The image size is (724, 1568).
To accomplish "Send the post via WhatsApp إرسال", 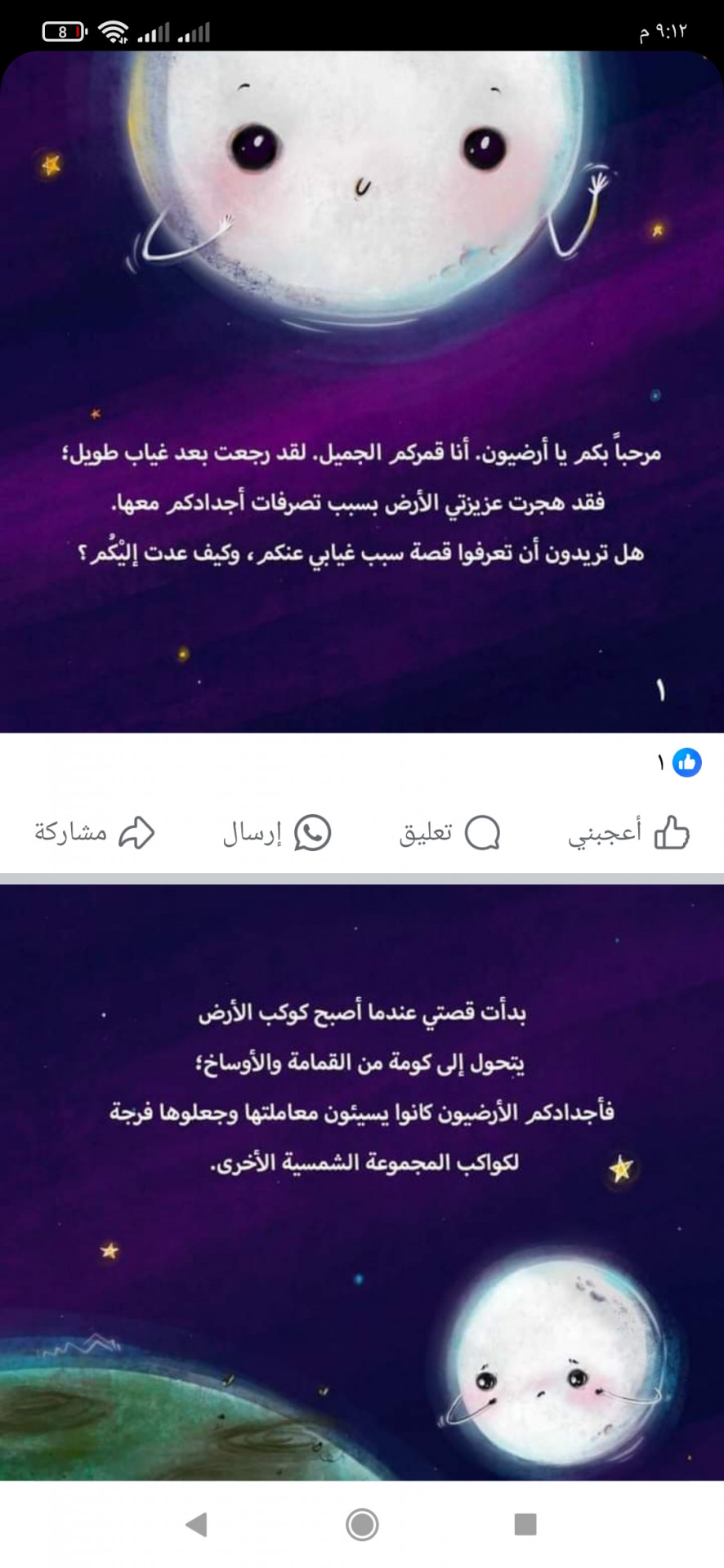I will tap(276, 833).
